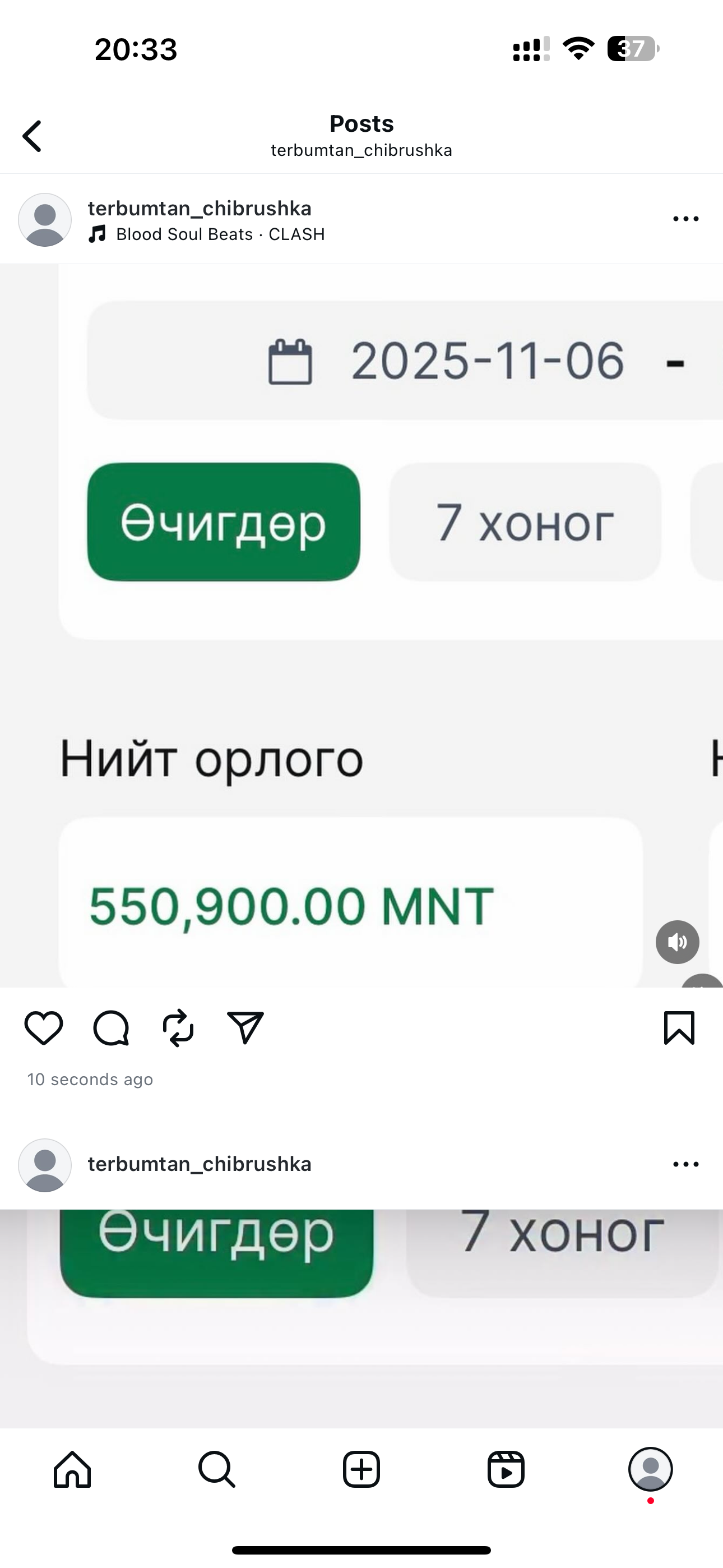View profile picture on the first post
This screenshot has width=723, height=1568.
(x=45, y=220)
